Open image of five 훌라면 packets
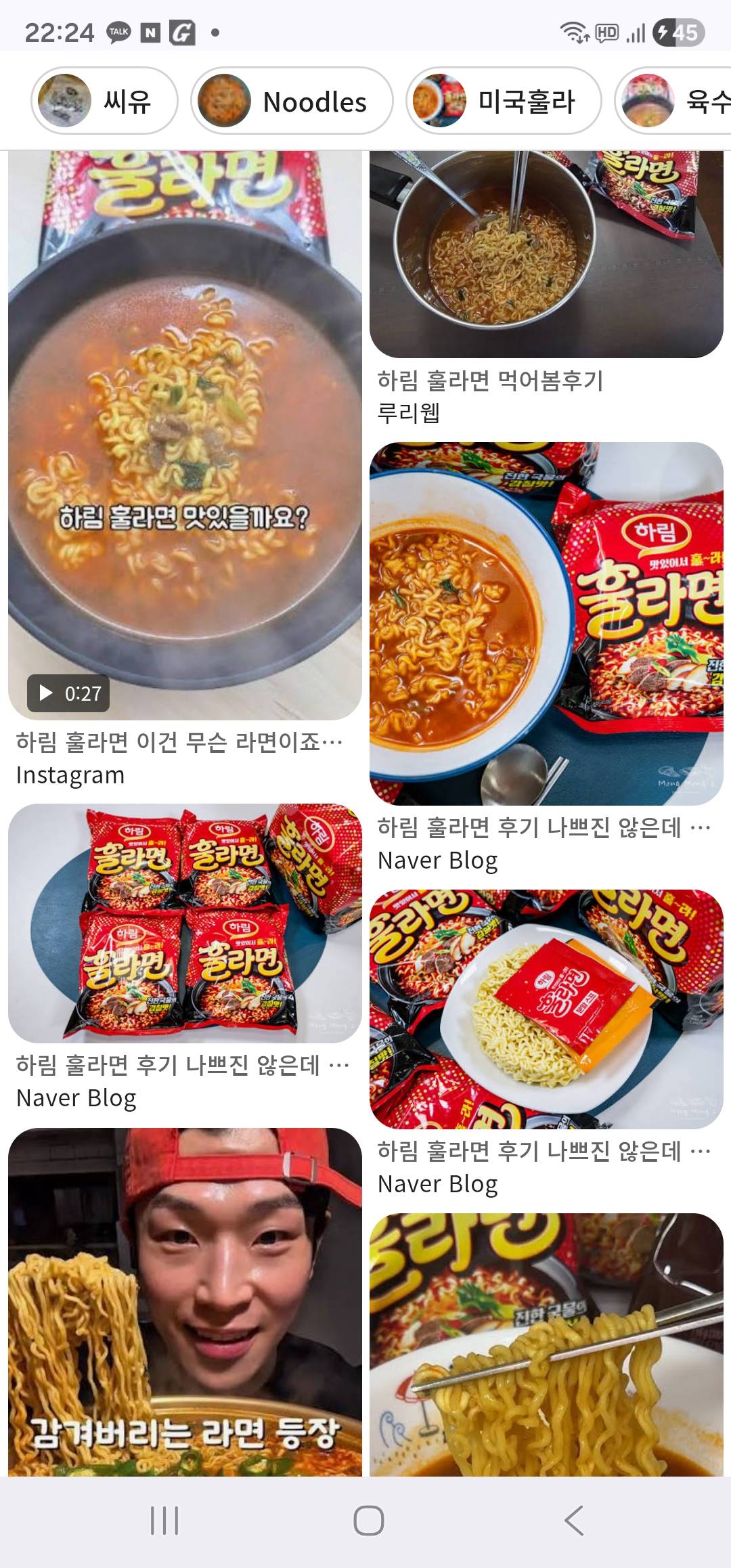 tap(185, 923)
